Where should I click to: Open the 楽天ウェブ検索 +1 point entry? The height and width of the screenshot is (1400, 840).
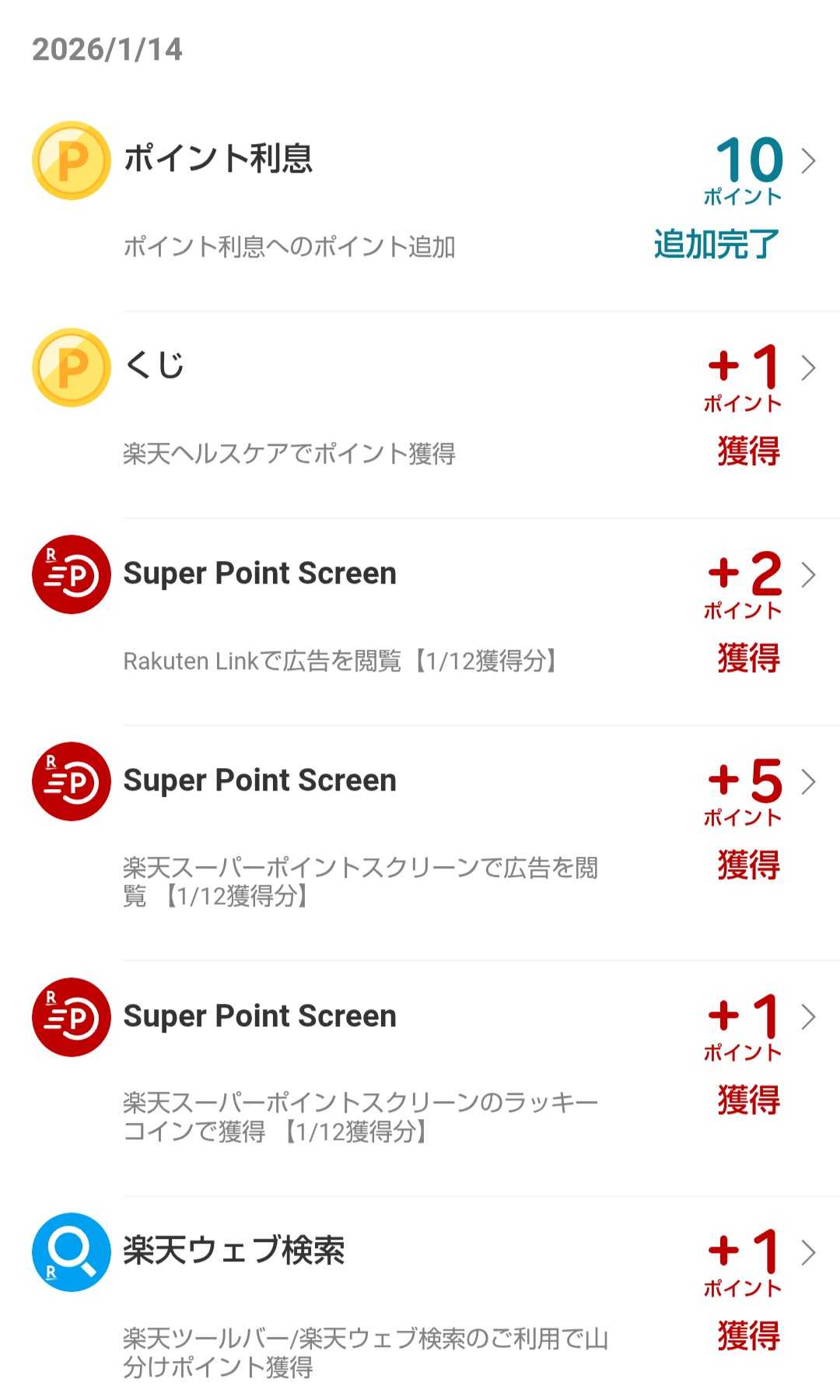click(x=809, y=1253)
